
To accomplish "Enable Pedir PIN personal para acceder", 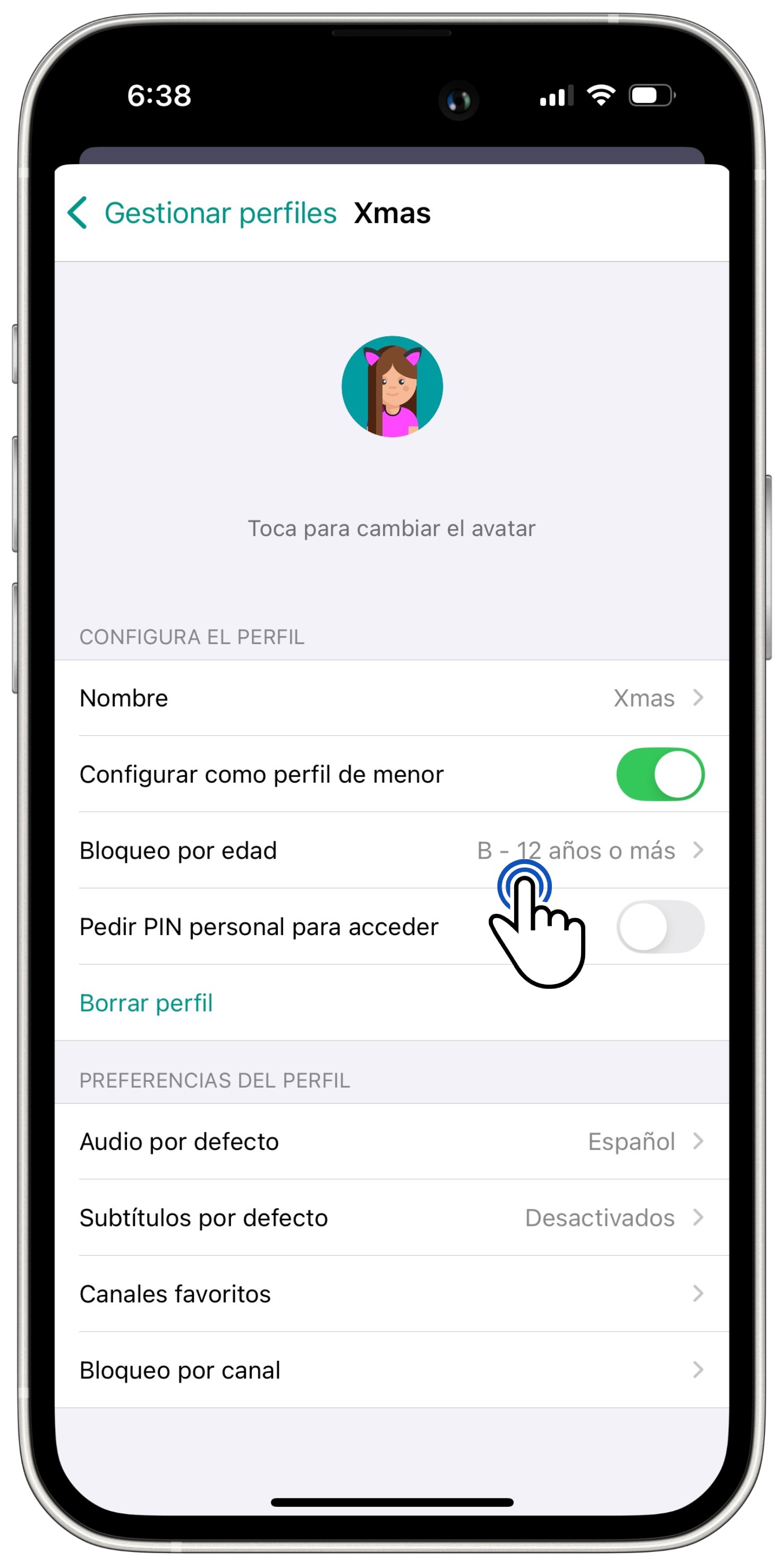I will pos(660,927).
